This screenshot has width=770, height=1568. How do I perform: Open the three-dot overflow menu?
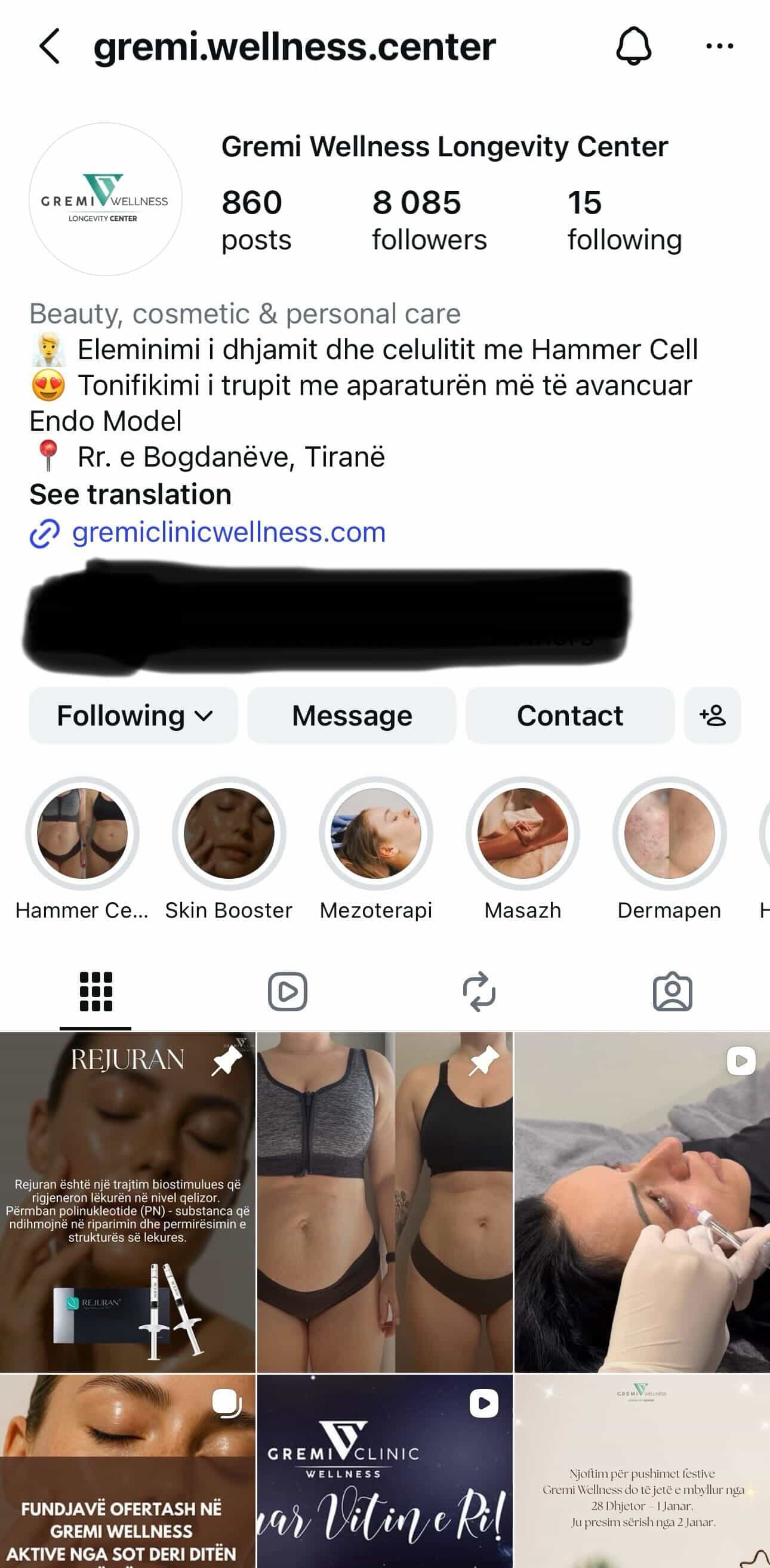pos(719,47)
